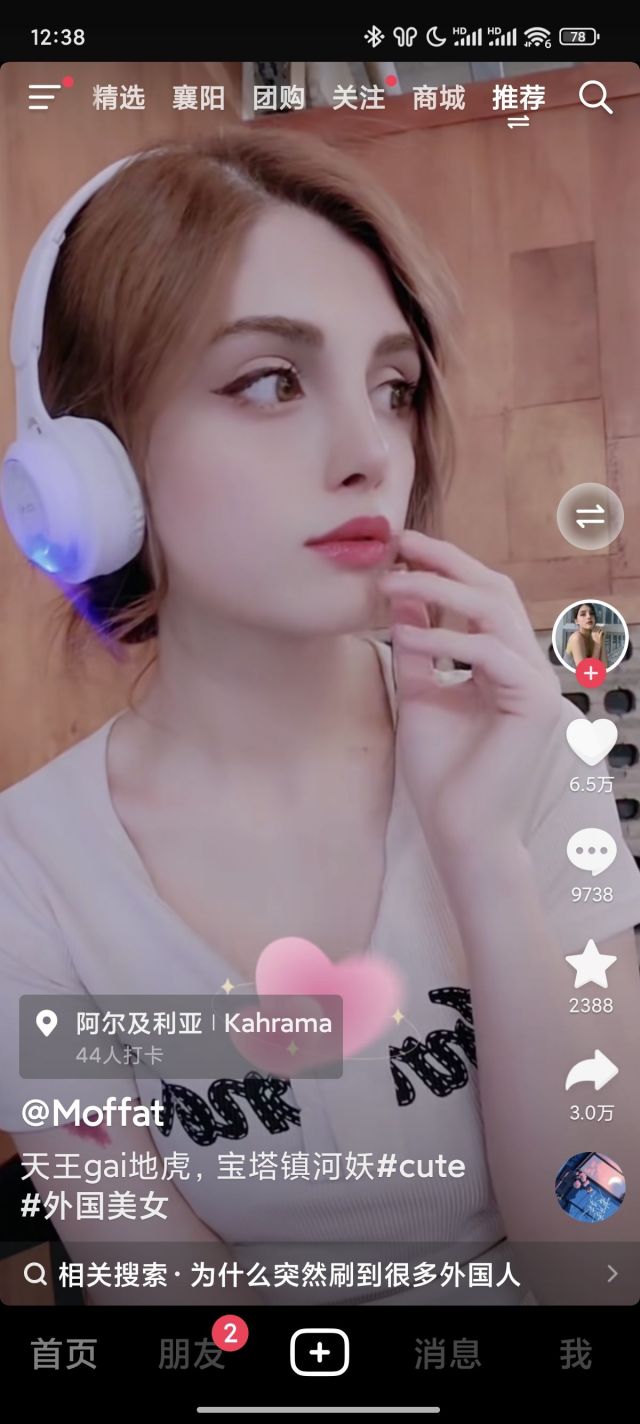Open the spinning music disc
This screenshot has width=640, height=1424.
(x=590, y=1187)
